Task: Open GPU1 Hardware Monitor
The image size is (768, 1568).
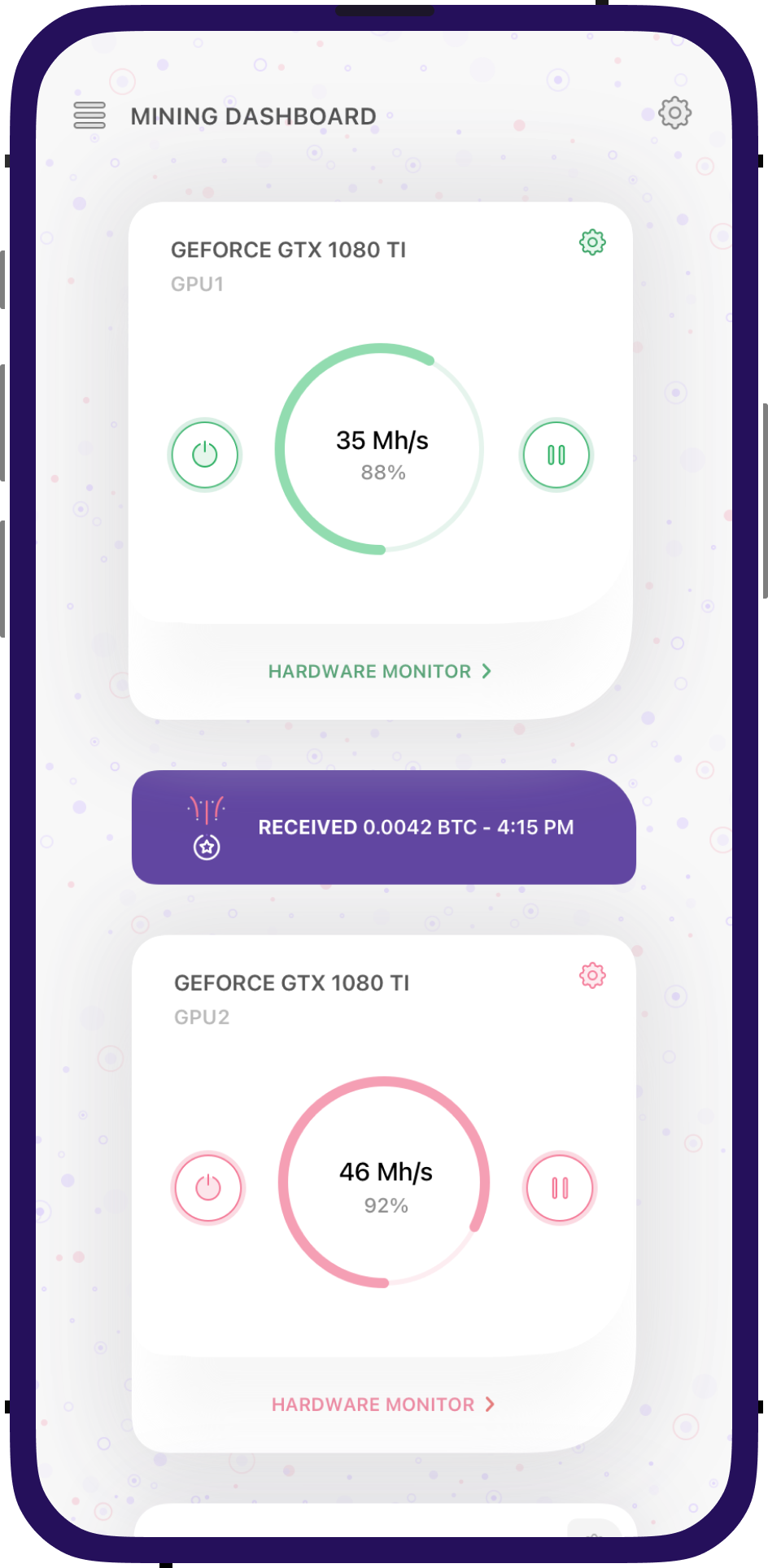Action: 380,671
